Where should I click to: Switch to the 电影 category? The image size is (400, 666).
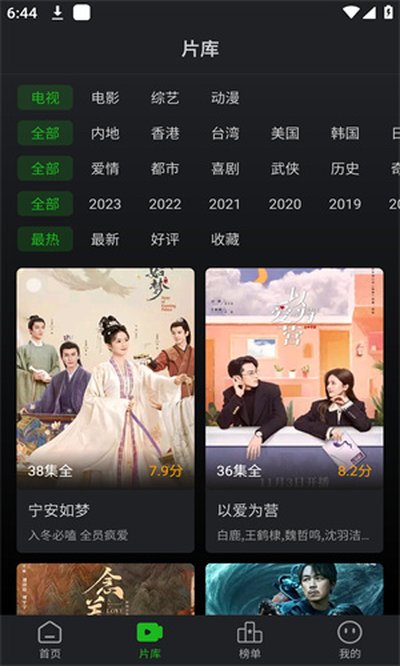point(105,98)
